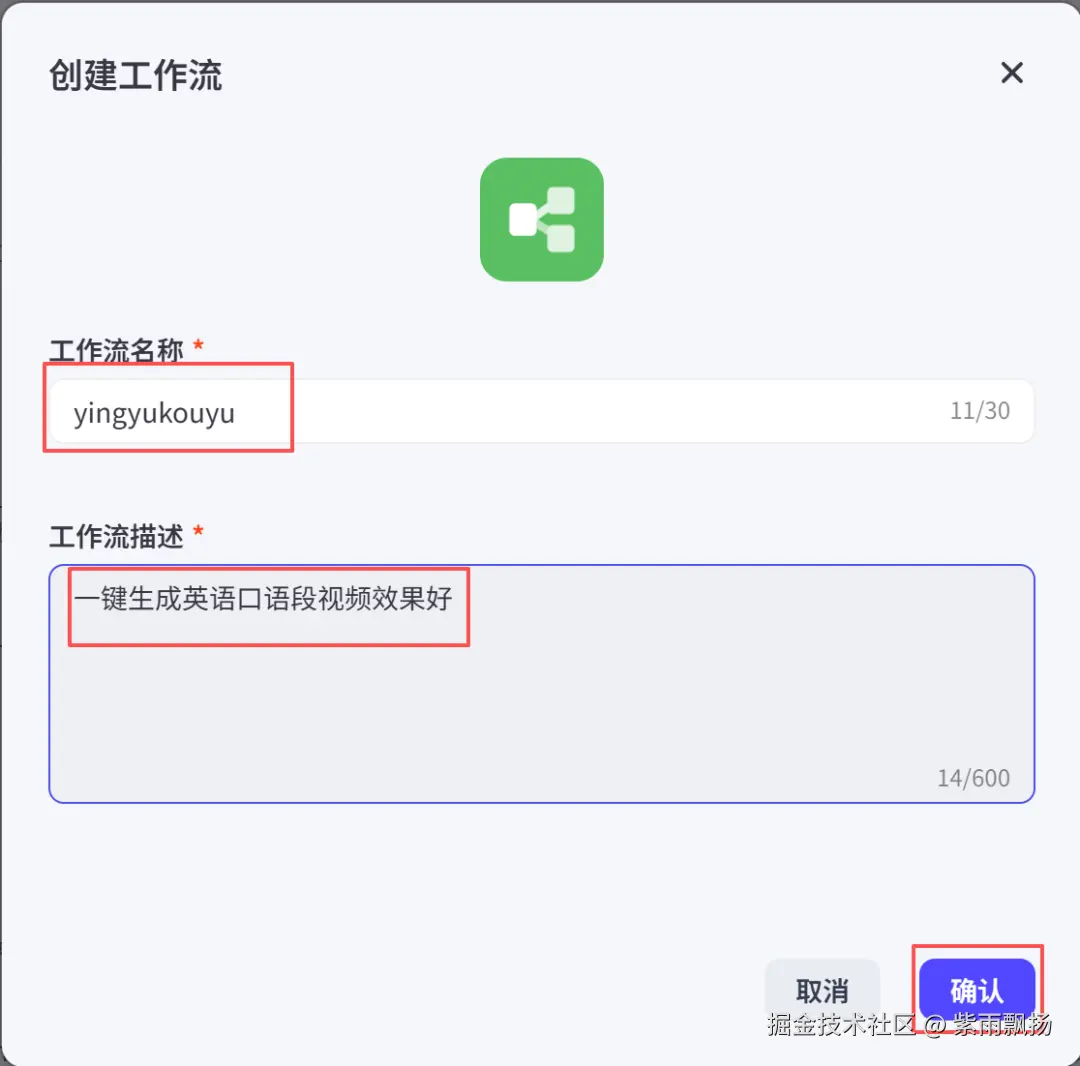
Task: Edit the 工作流名称 field
Action: click(x=540, y=412)
